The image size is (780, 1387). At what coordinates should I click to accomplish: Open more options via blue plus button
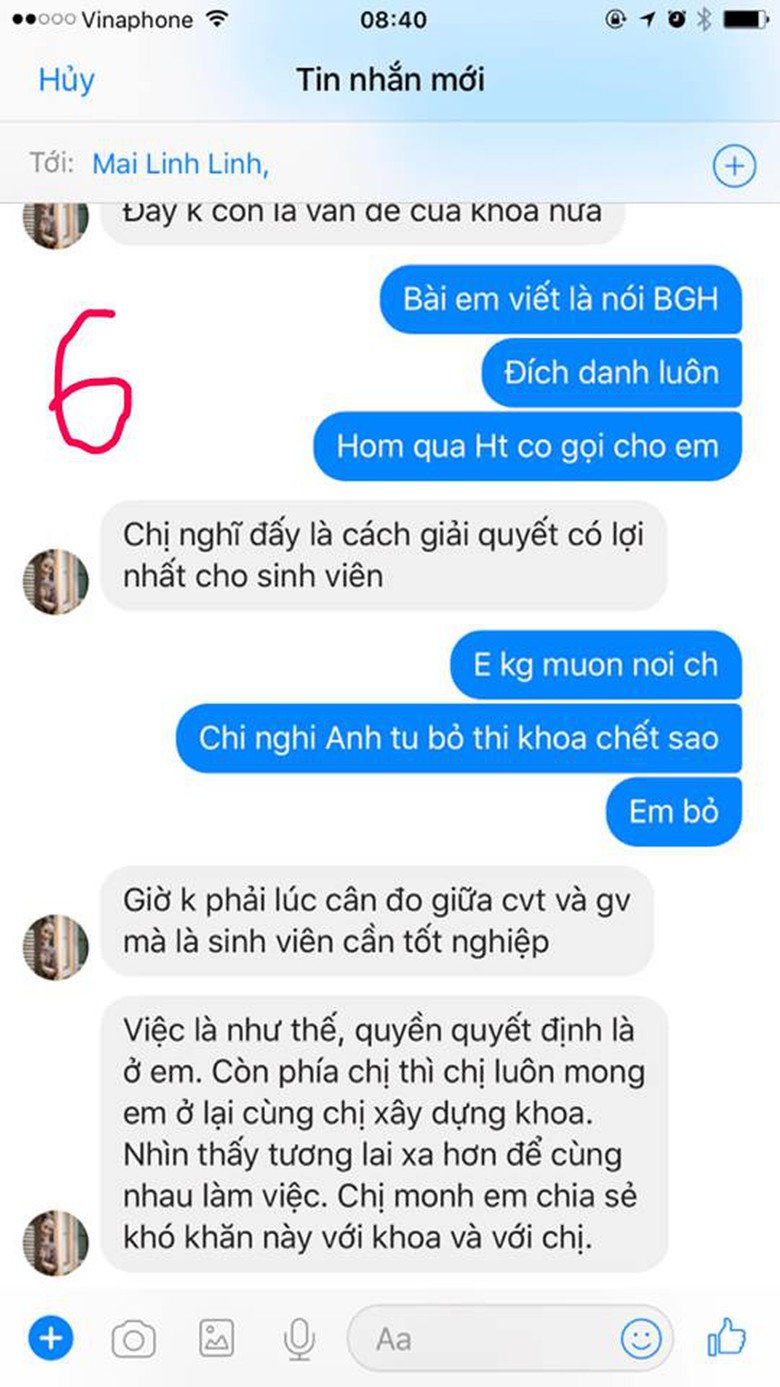(51, 1337)
